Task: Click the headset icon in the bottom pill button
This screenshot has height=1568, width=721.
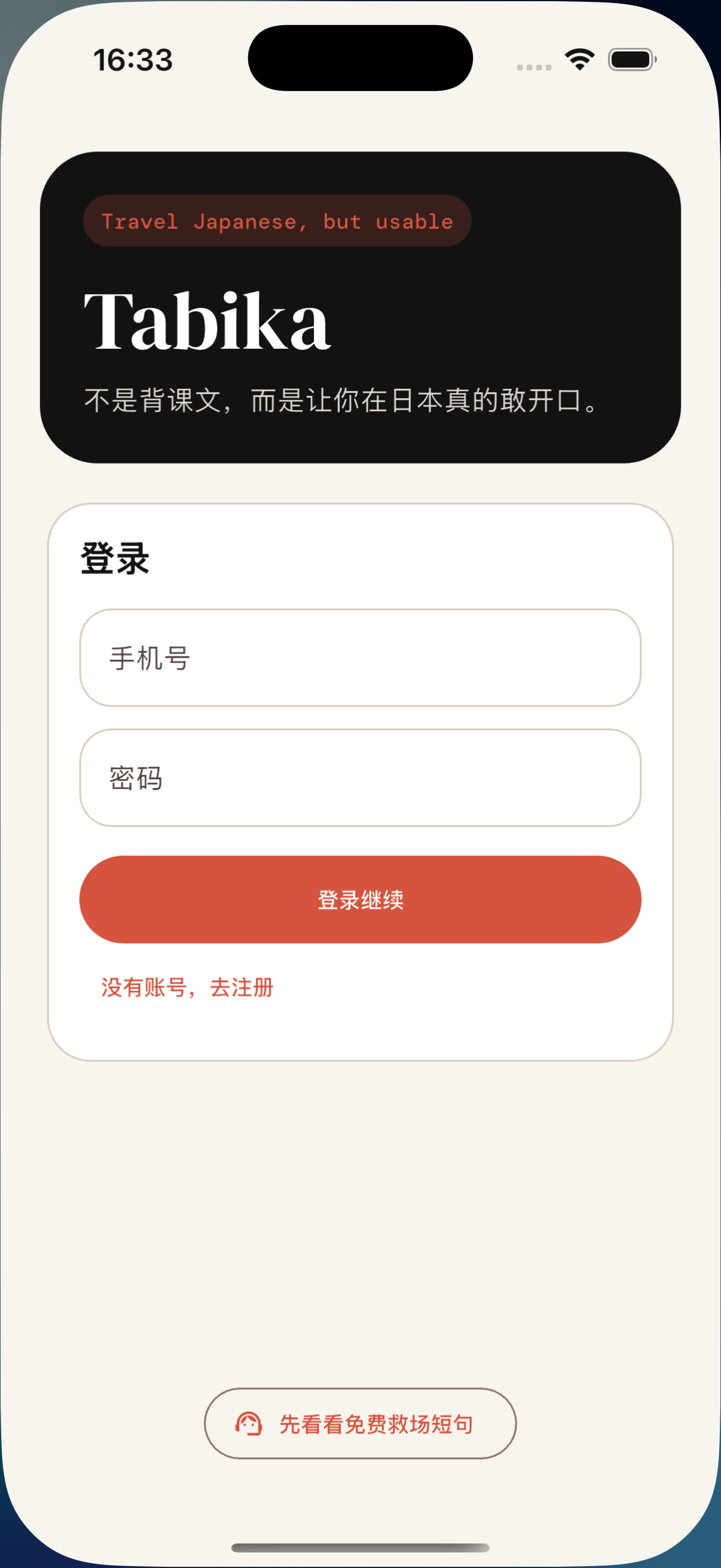Action: click(x=249, y=1424)
